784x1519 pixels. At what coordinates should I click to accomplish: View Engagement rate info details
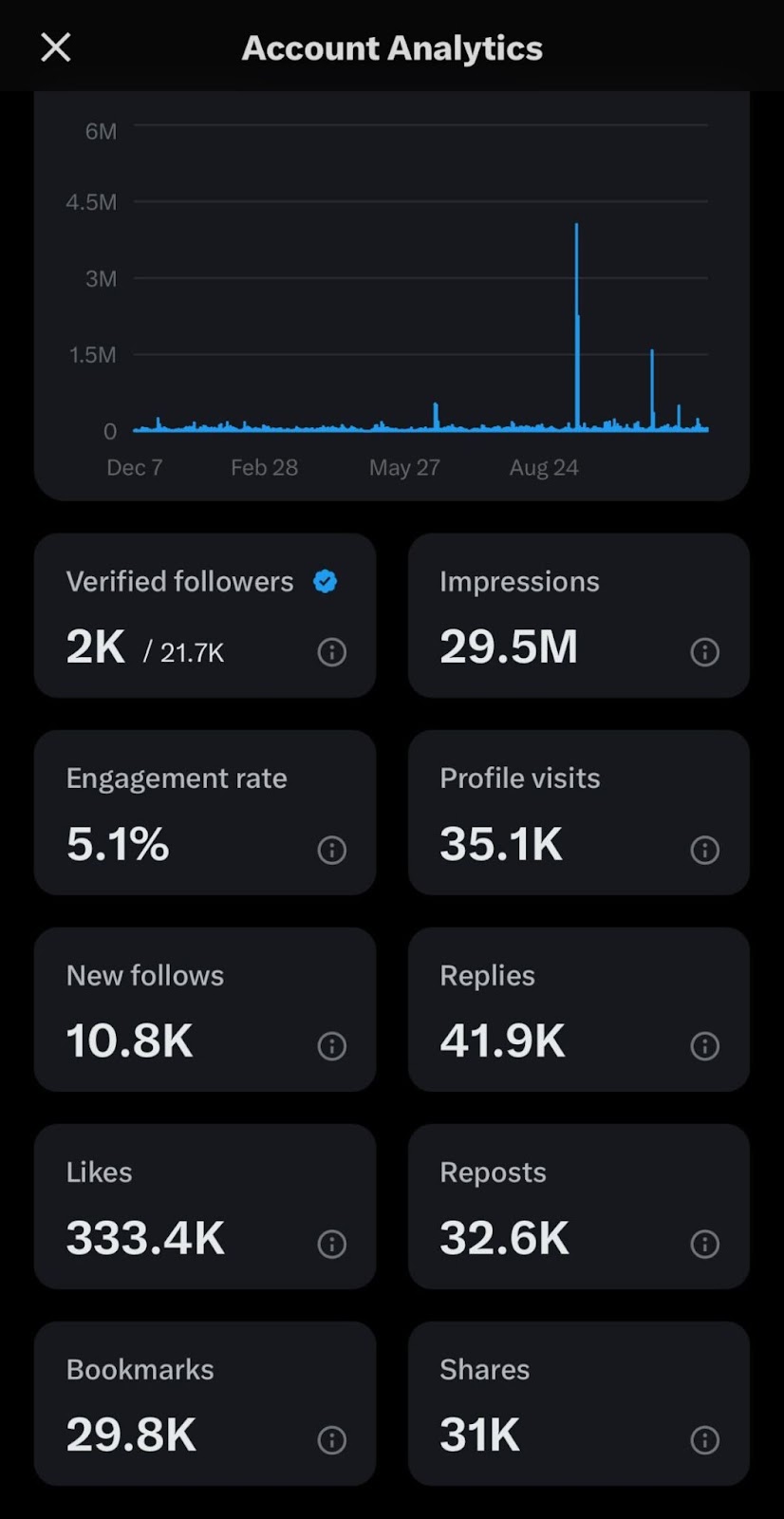click(x=331, y=850)
